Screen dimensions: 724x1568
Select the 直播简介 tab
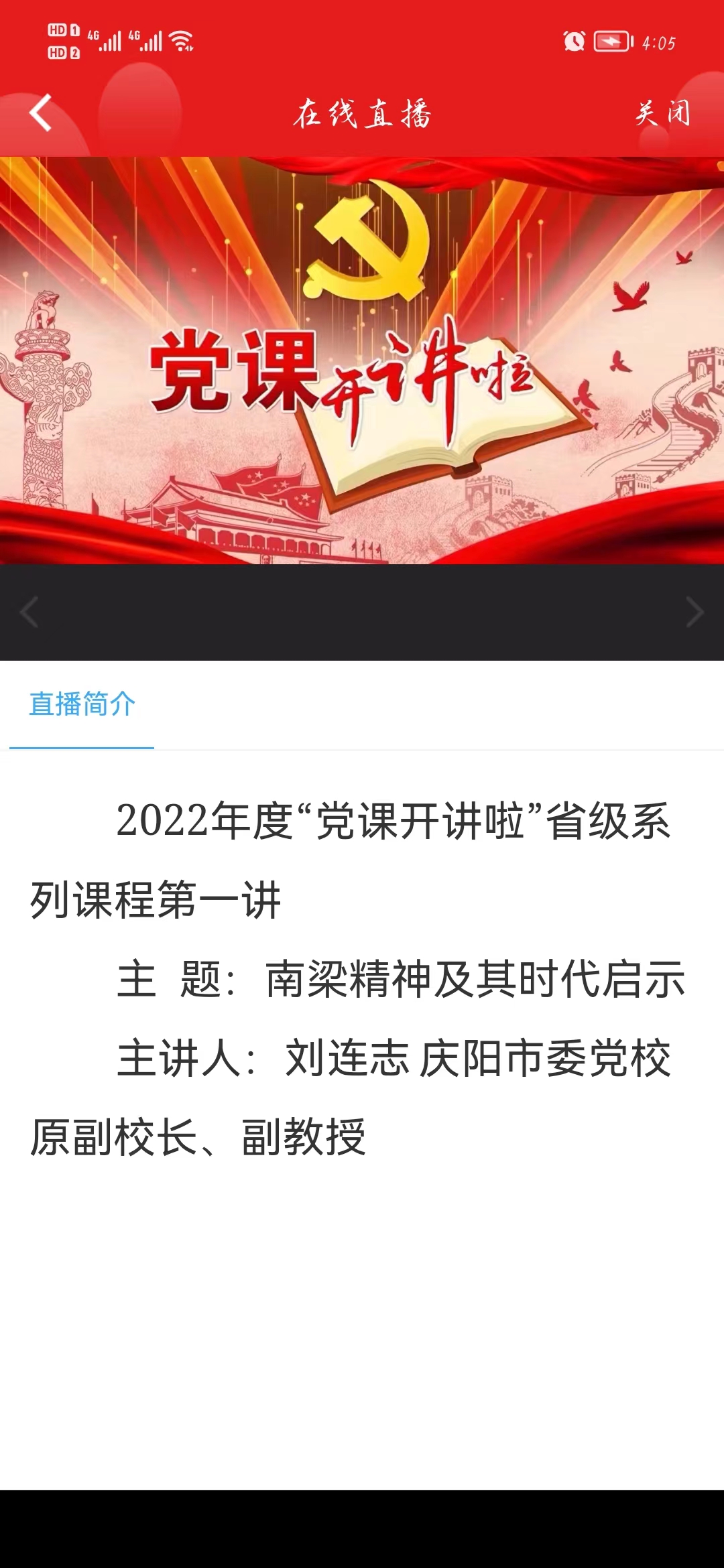[x=82, y=705]
